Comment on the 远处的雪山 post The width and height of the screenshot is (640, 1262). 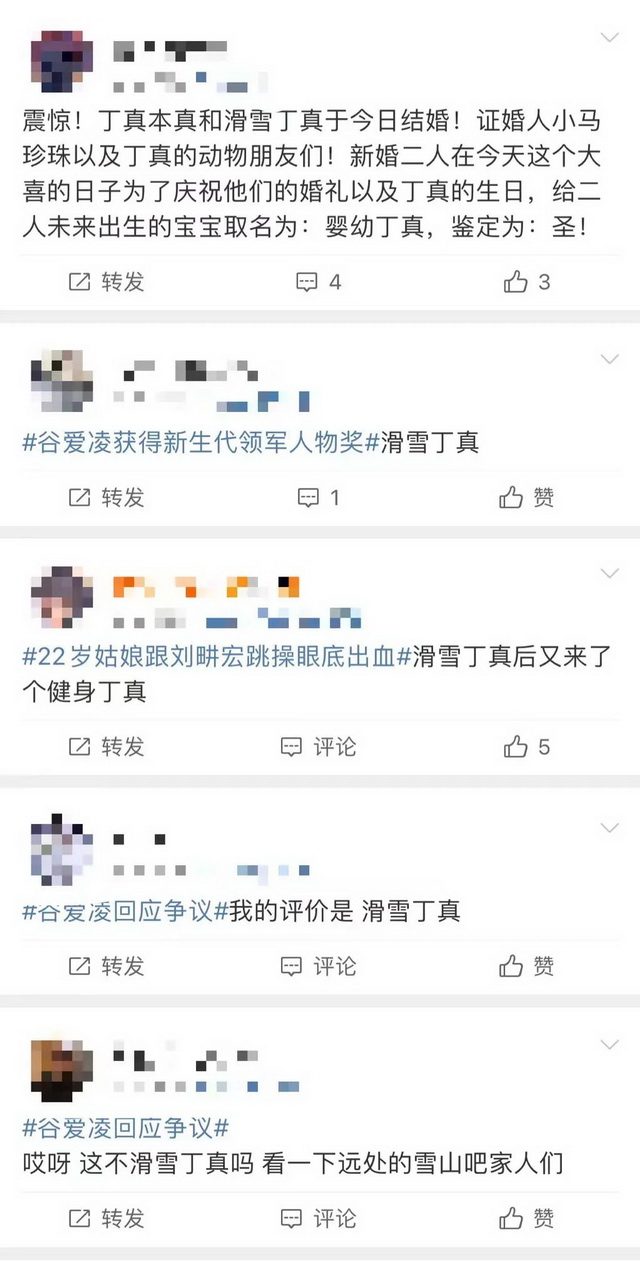coord(319,1218)
